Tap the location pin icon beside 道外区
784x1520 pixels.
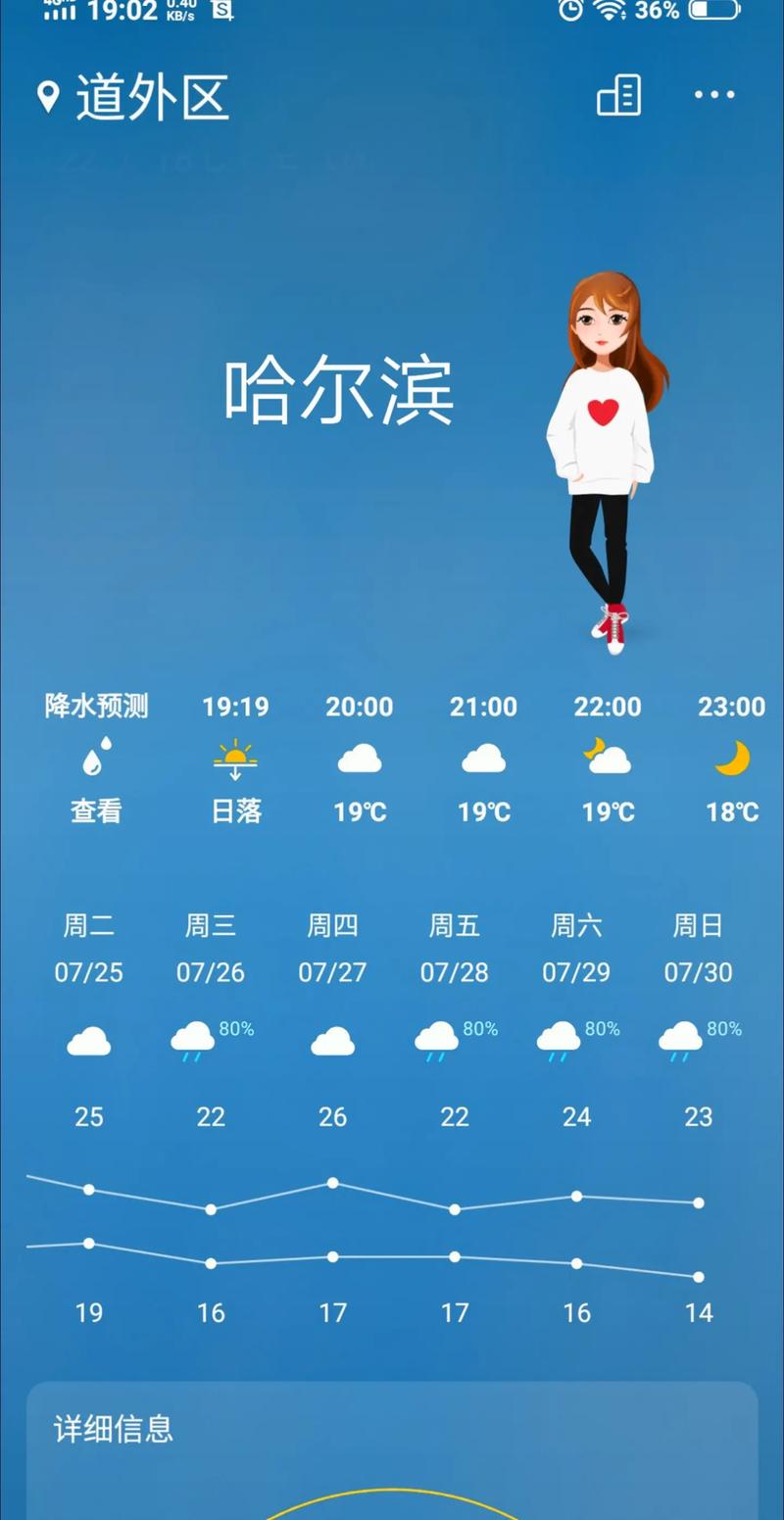(46, 95)
